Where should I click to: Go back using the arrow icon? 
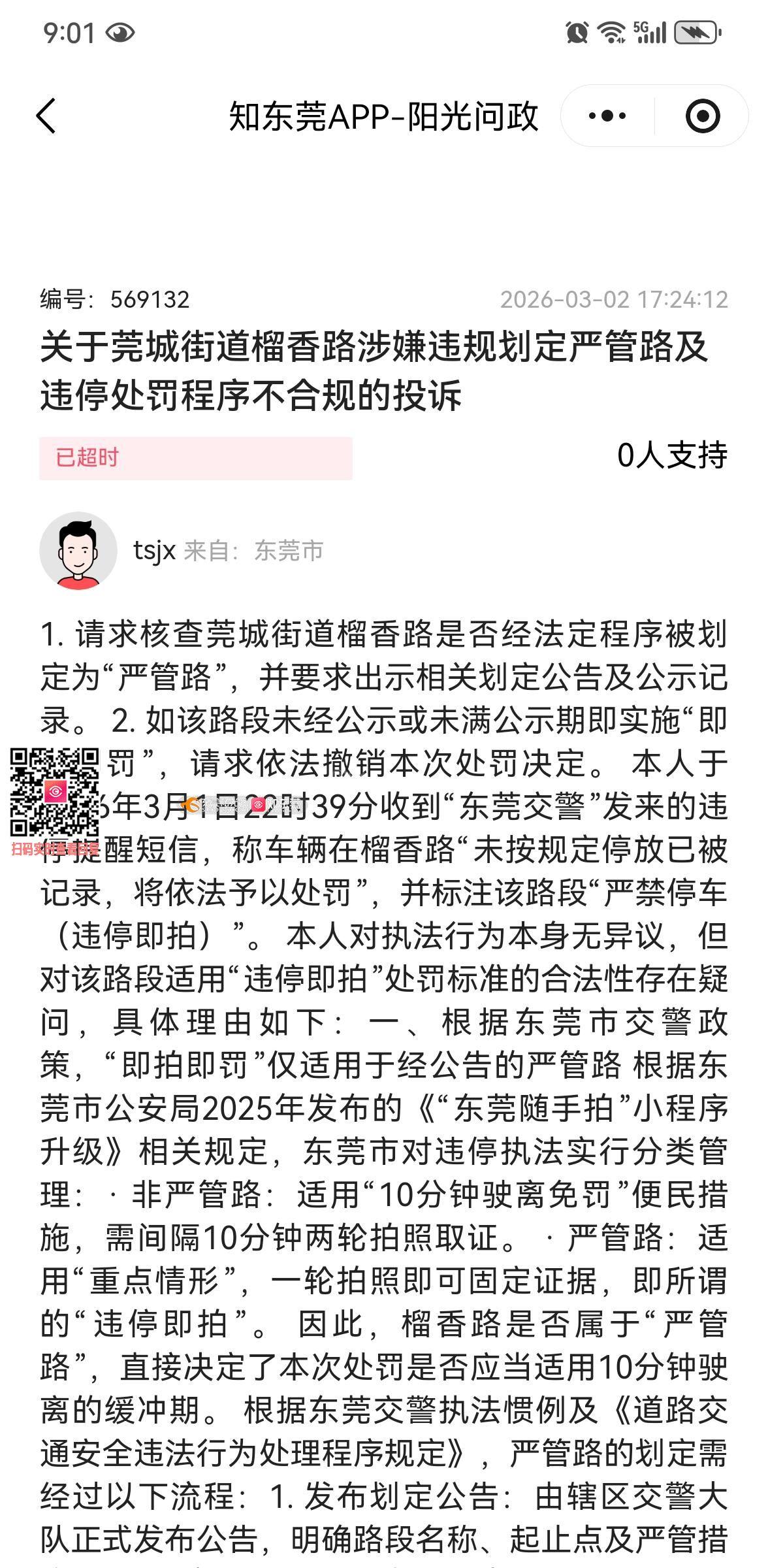(47, 116)
